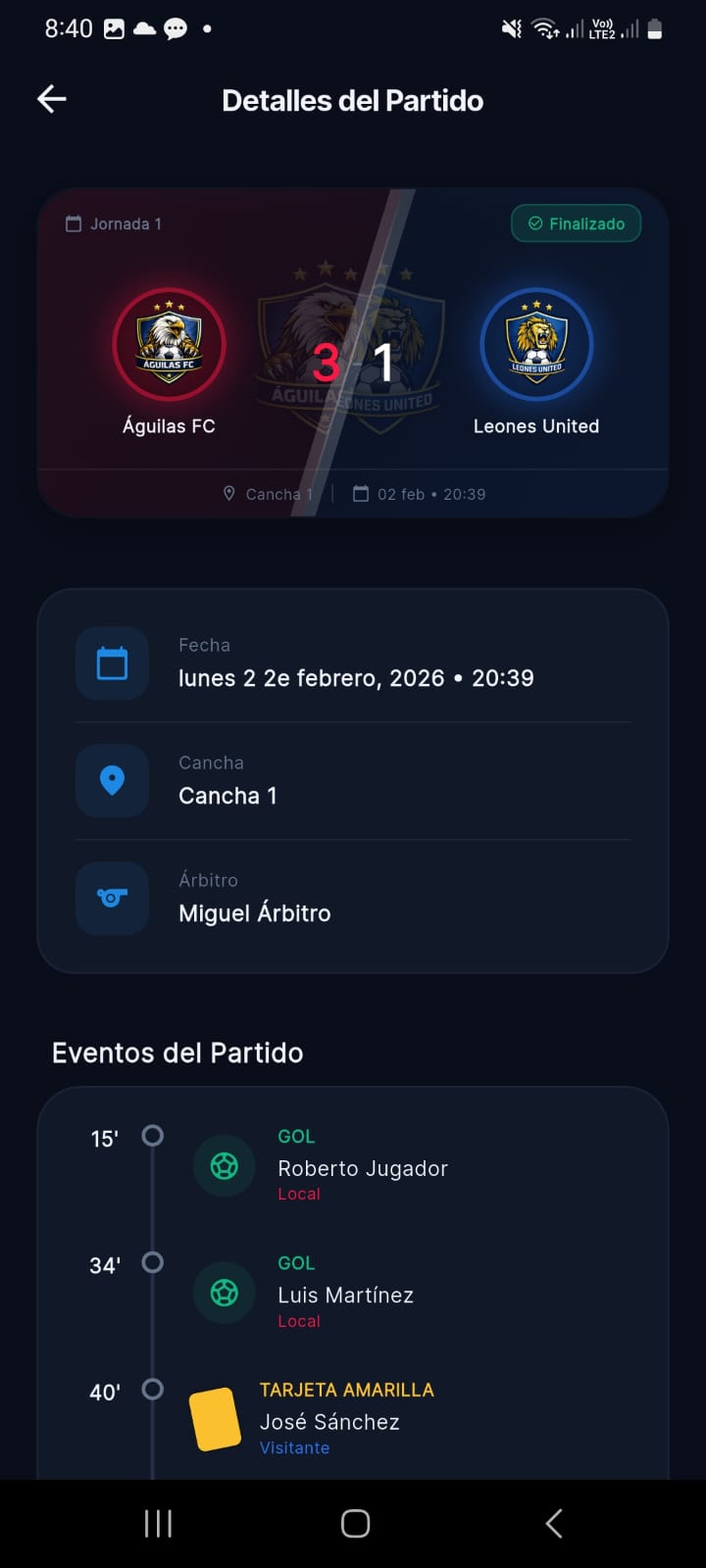Tap the location pin beside Cancha 1
Viewport: 706px width, 1568px height.
pyautogui.click(x=230, y=494)
